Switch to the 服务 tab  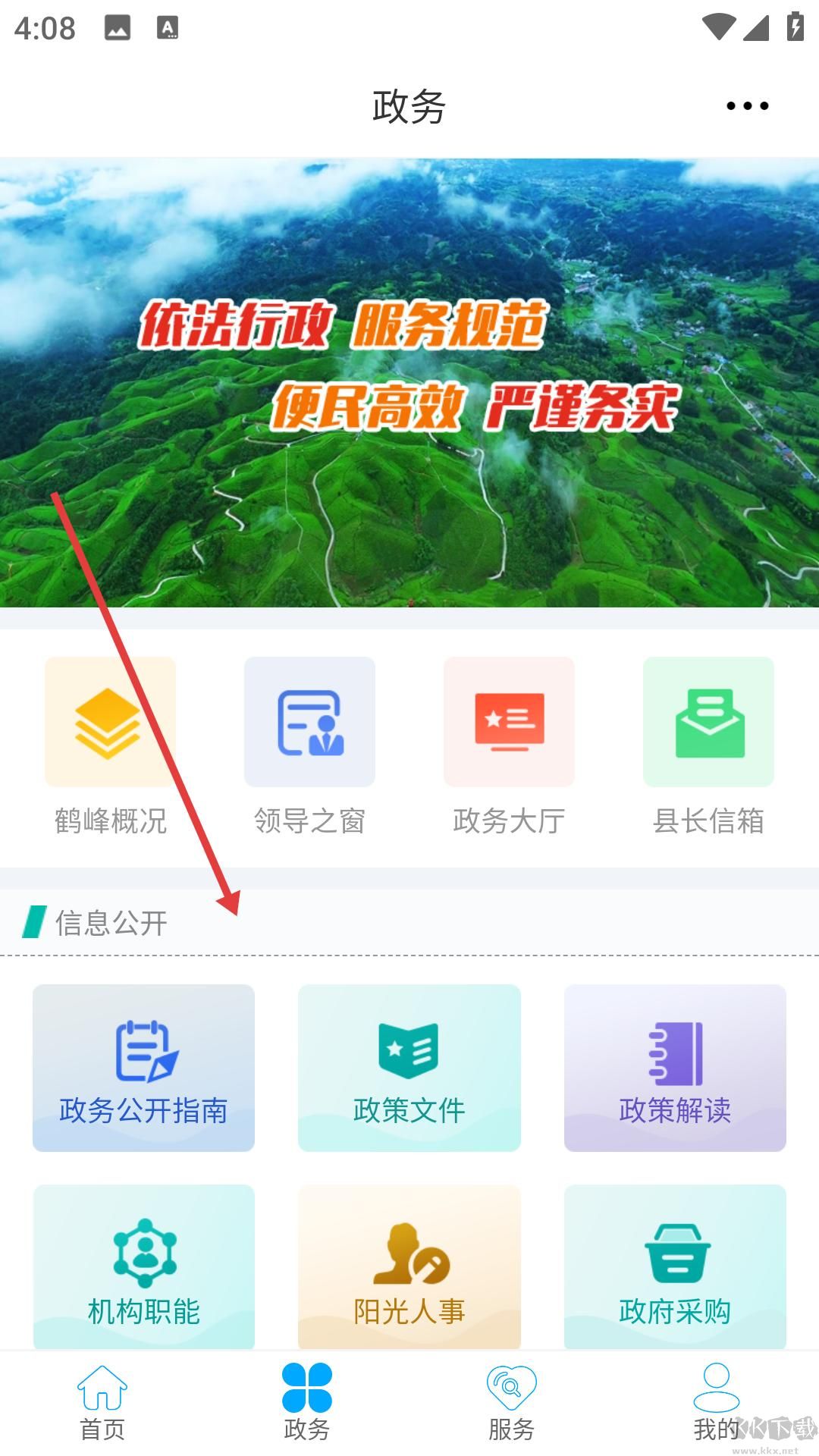[512, 1403]
